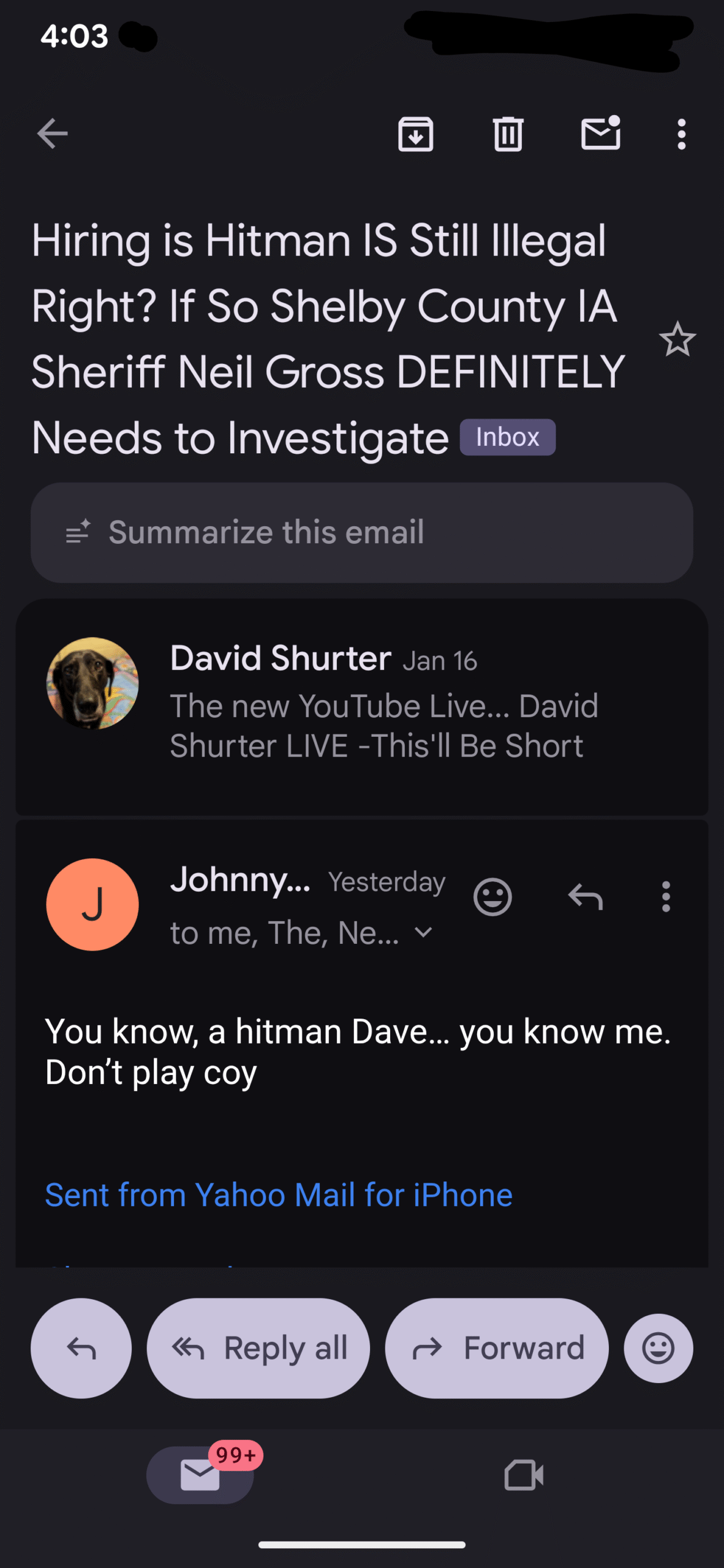This screenshot has height=1568, width=724.
Task: Reply to Johnny's message using the arrow
Action: pos(586,897)
